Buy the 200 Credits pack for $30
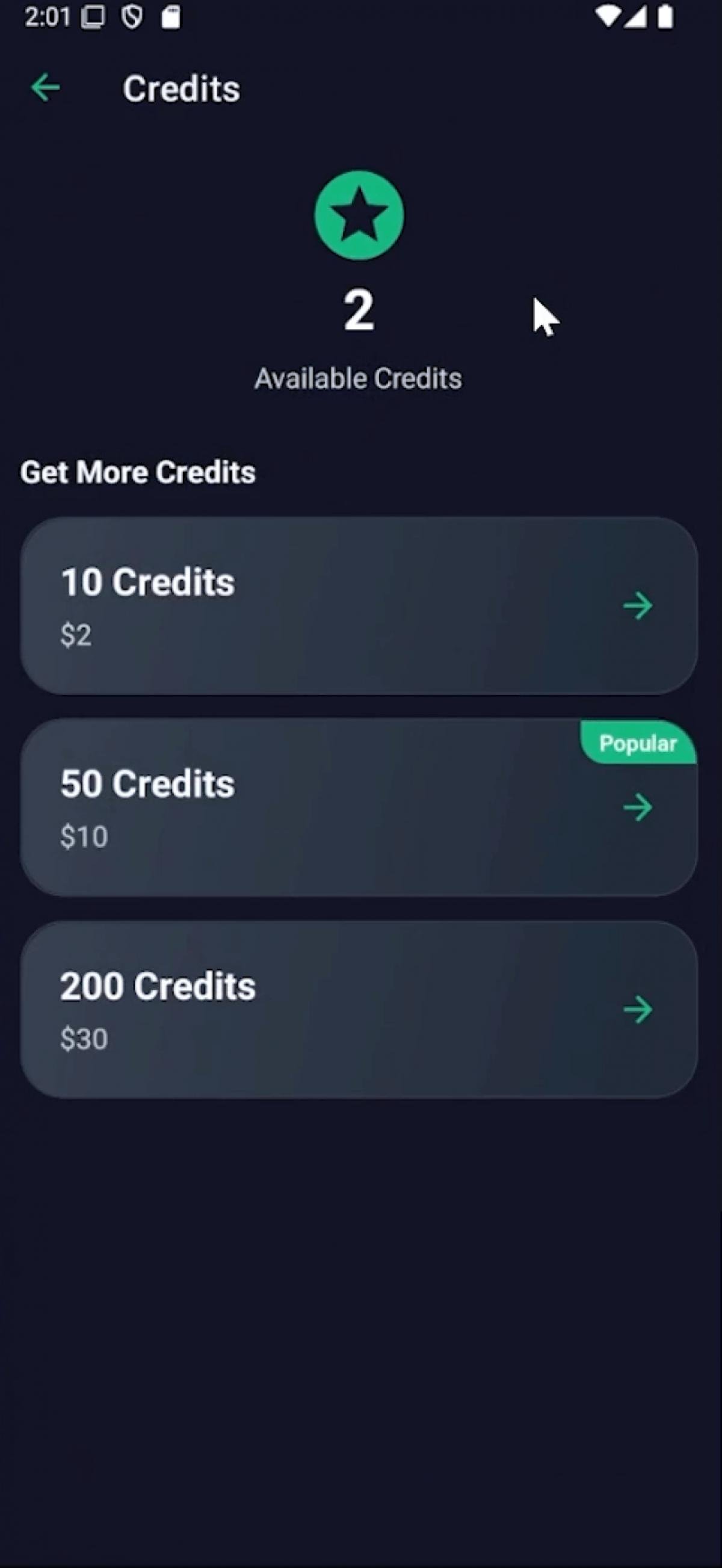 tap(359, 1009)
